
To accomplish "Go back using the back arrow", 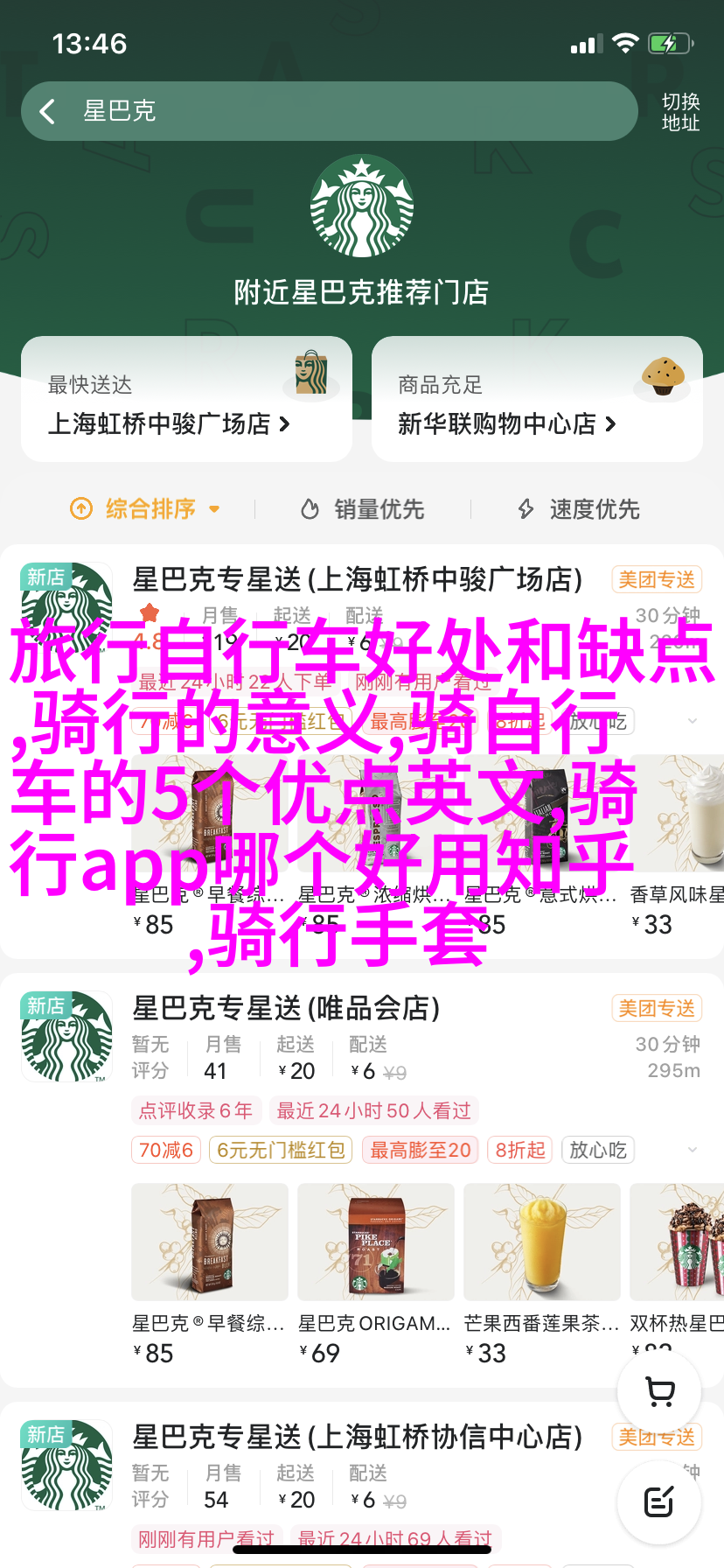I will [47, 111].
